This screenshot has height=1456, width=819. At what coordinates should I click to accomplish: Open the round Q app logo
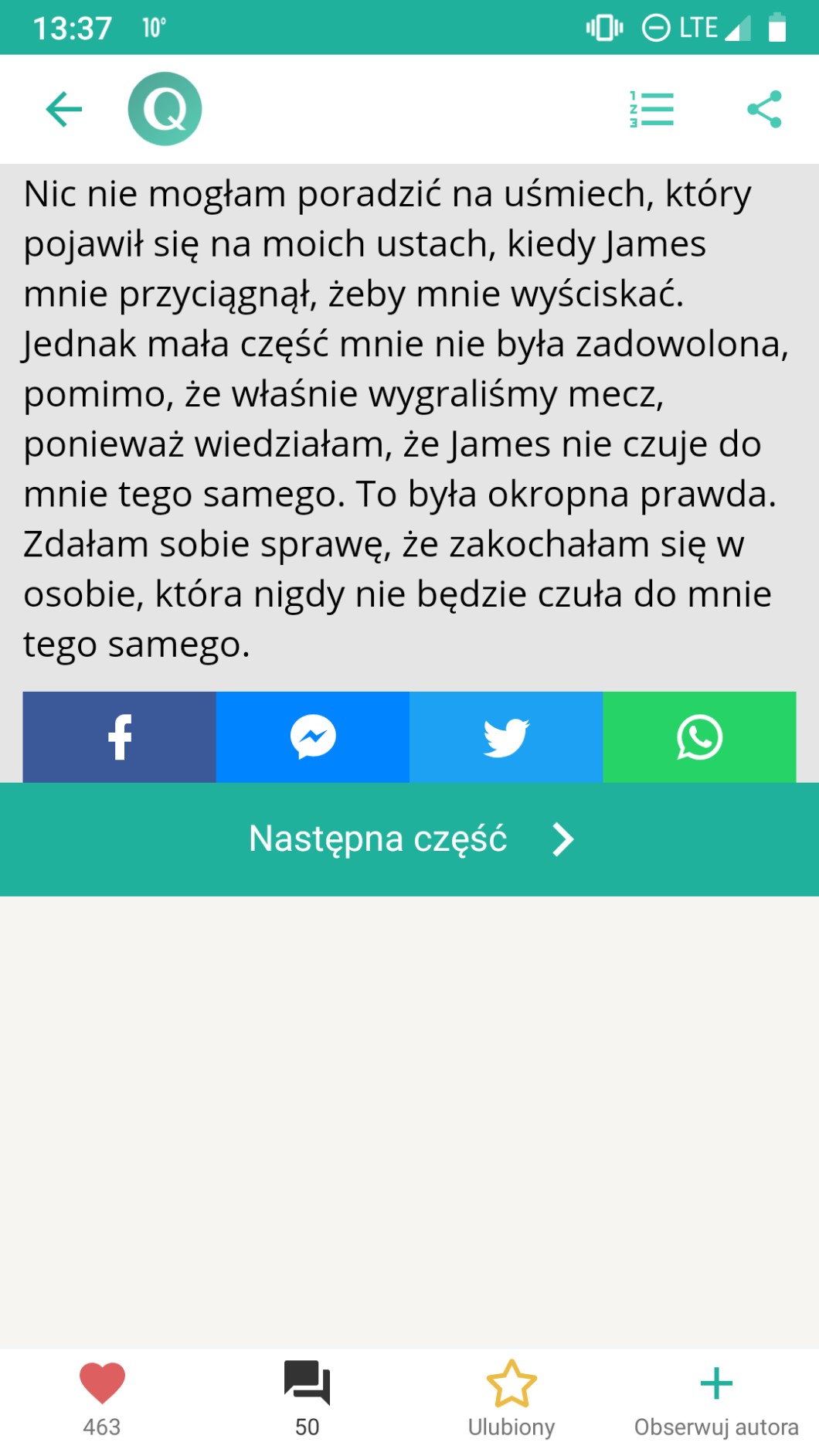click(x=165, y=109)
